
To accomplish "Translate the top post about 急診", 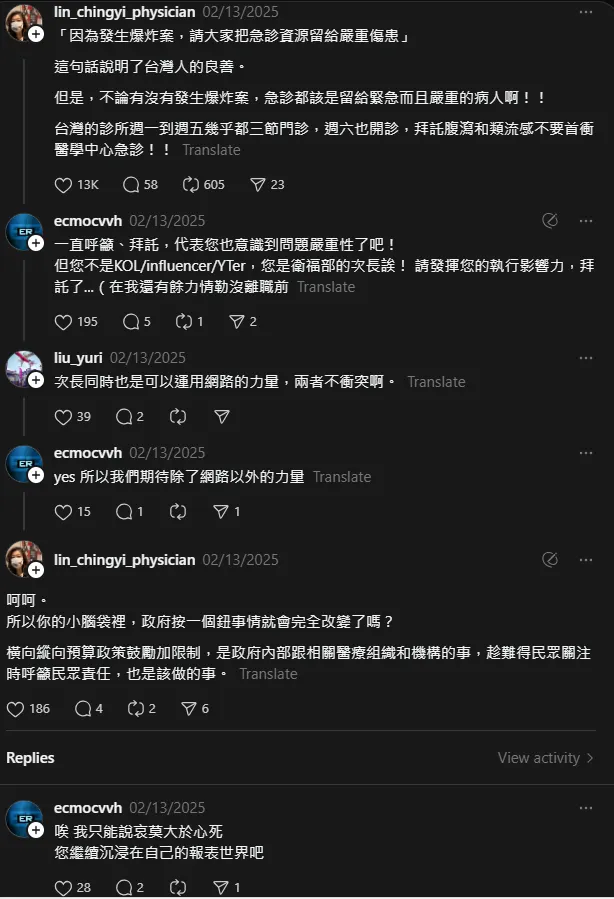I will click(211, 149).
